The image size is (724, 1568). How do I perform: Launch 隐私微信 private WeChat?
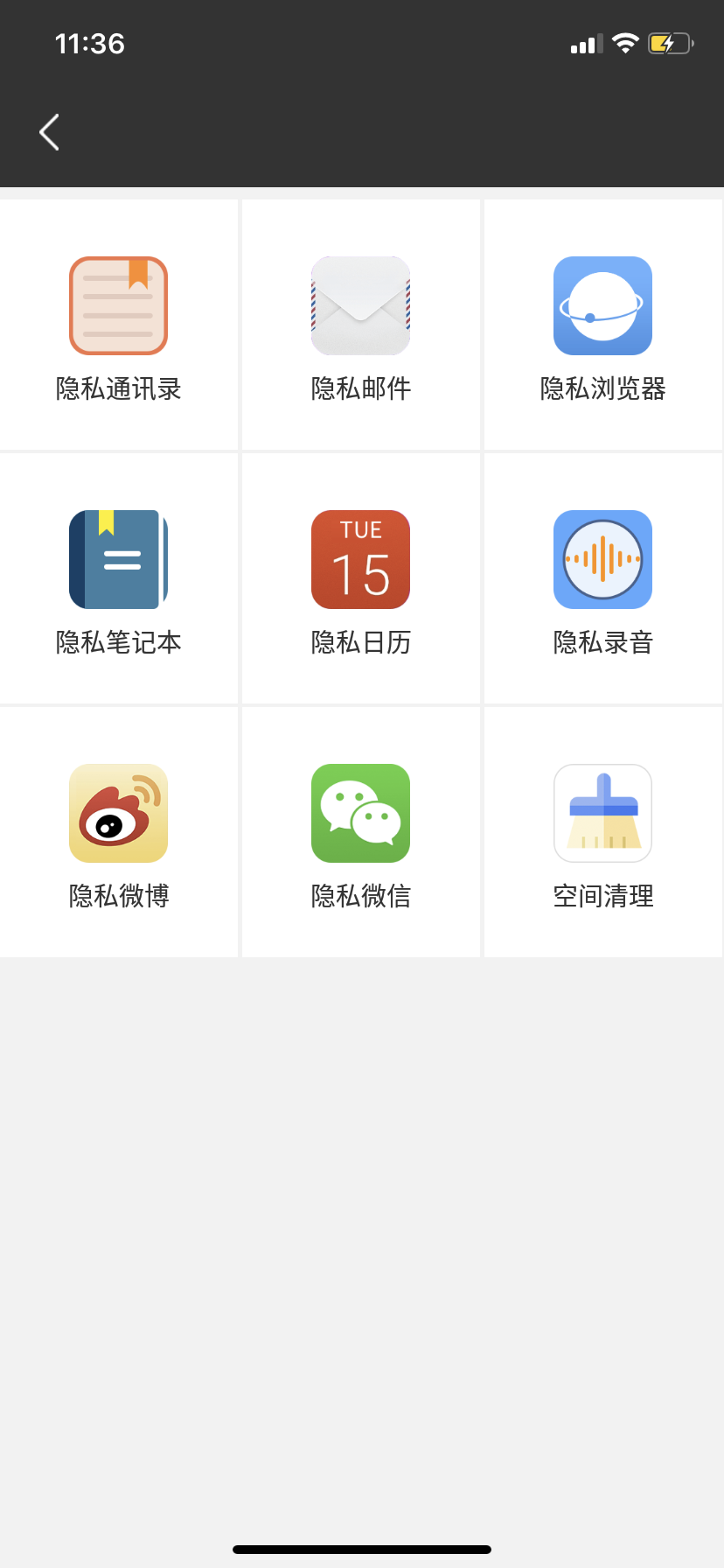360,814
